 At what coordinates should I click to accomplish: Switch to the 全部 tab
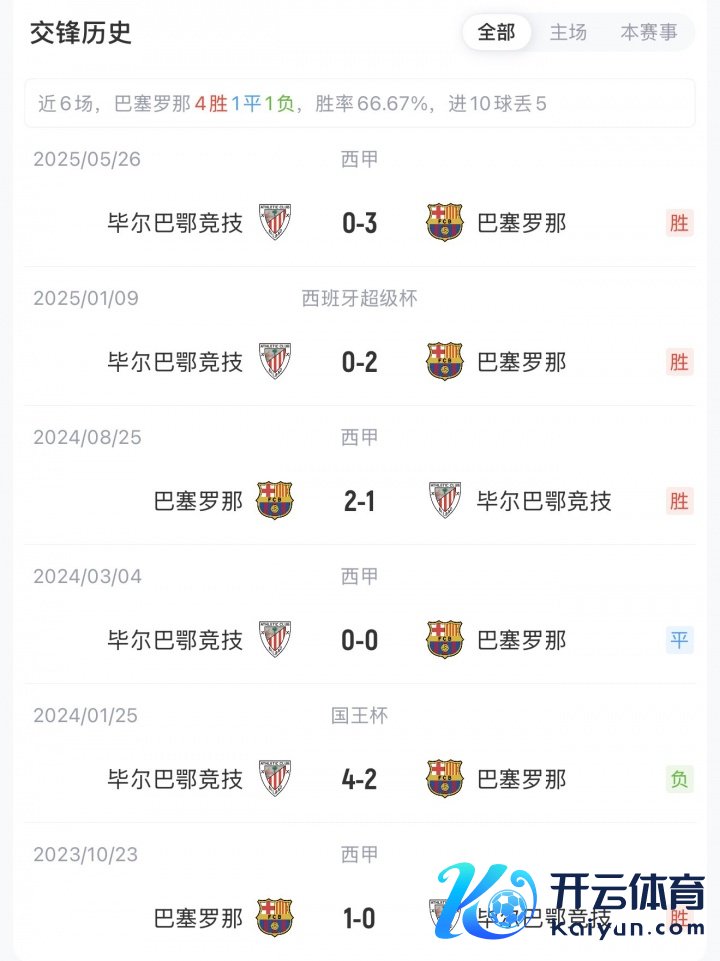tap(496, 32)
